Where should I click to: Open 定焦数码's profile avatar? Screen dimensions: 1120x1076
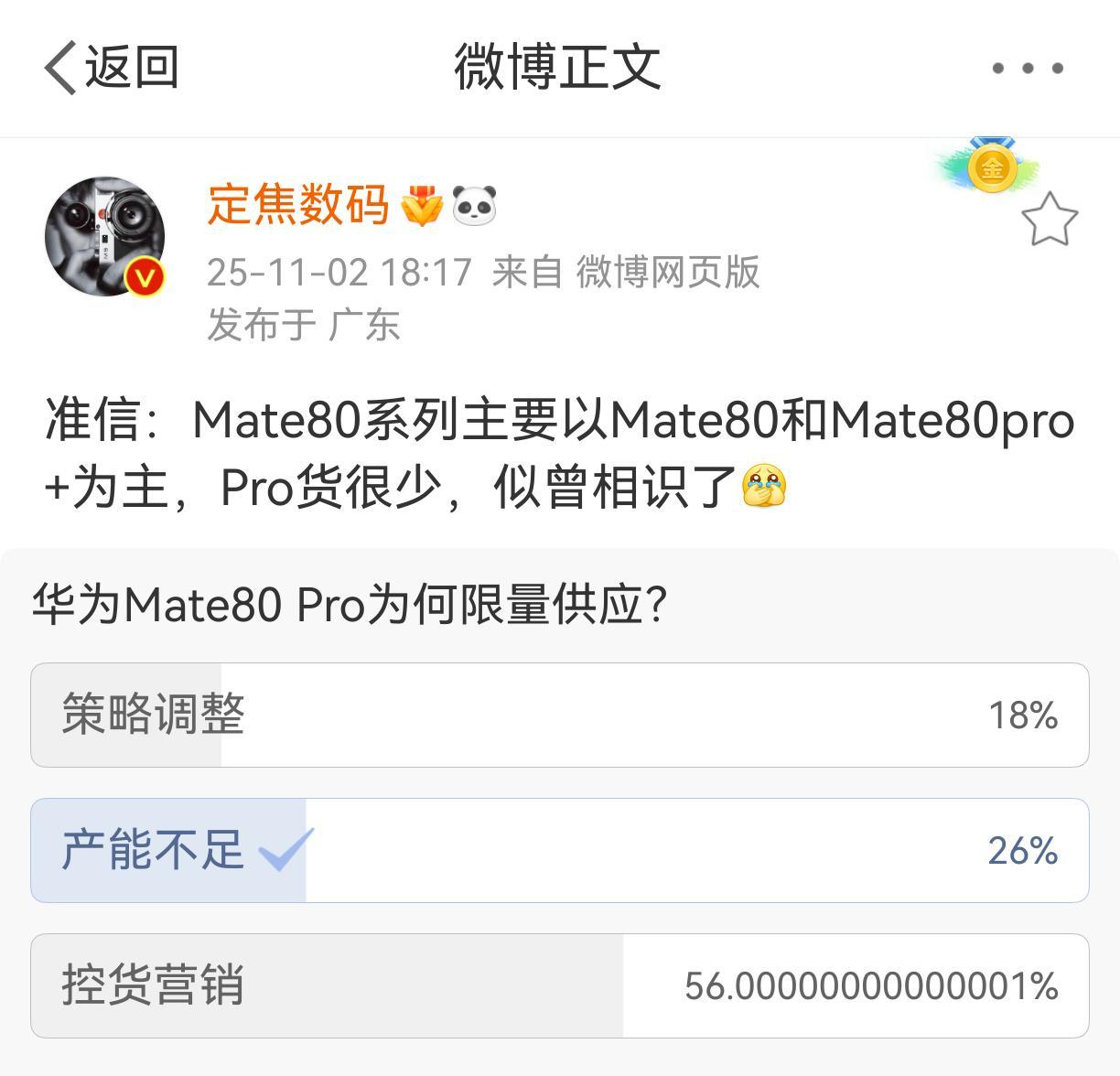[105, 236]
